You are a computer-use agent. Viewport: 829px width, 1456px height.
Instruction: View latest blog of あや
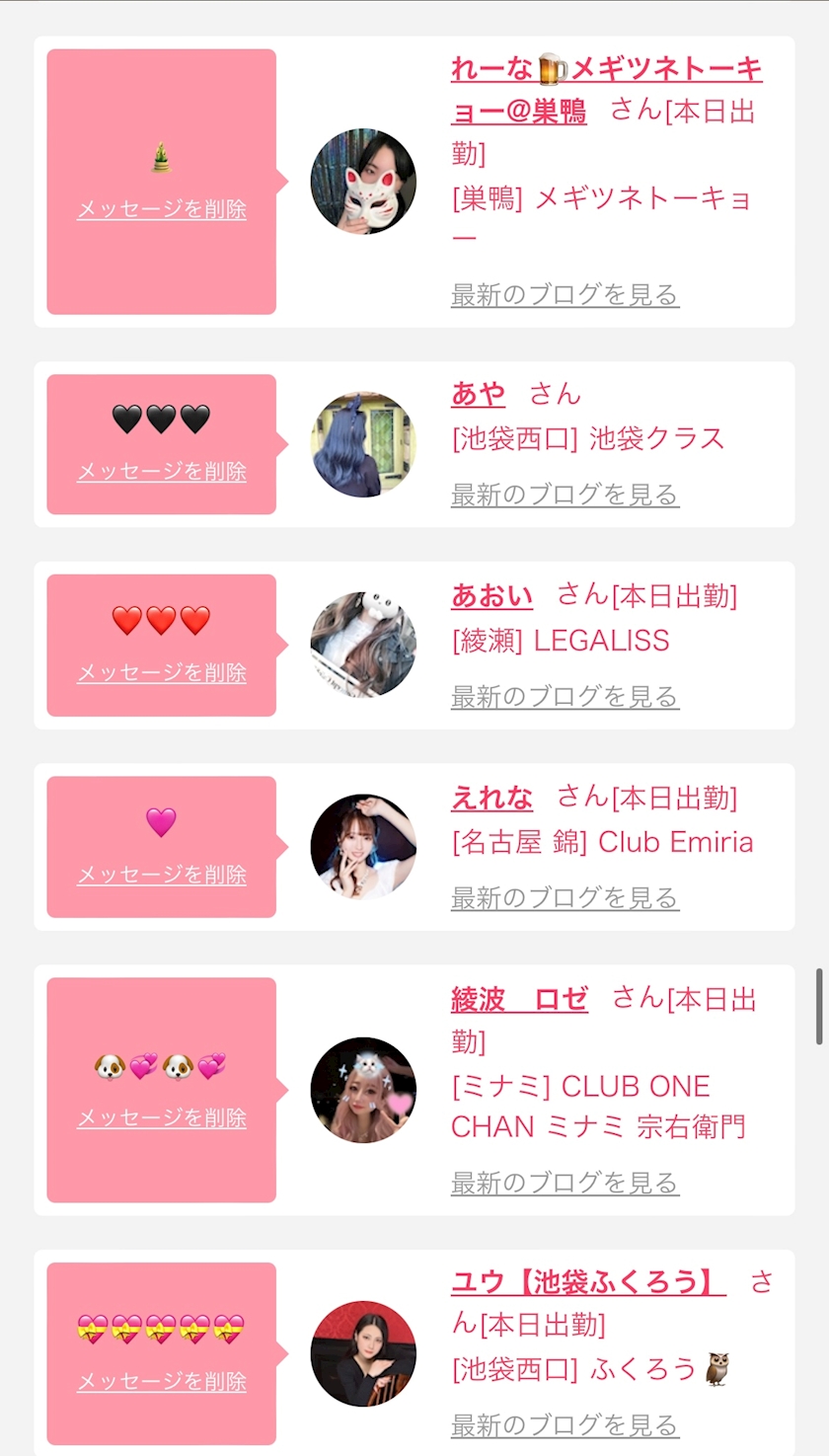(x=565, y=495)
